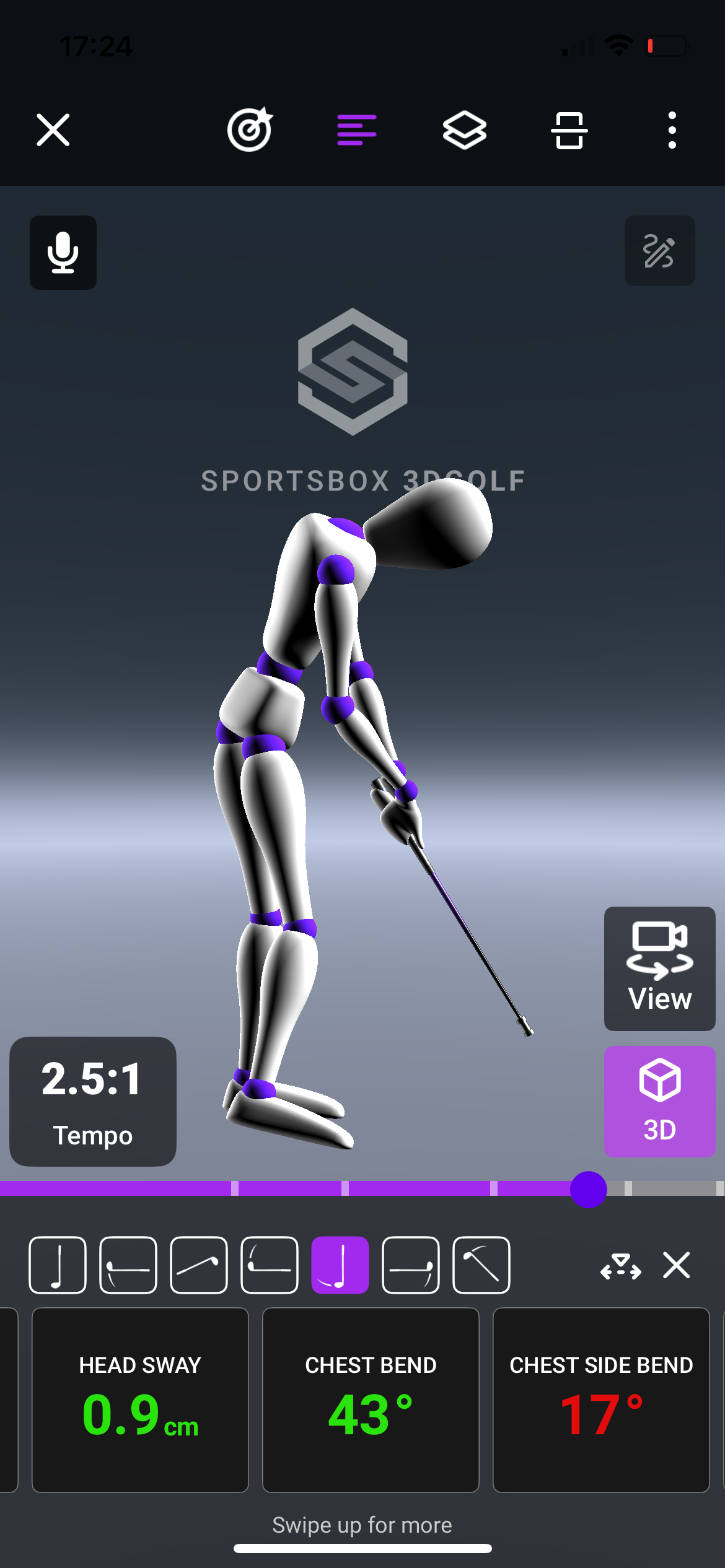The width and height of the screenshot is (725, 1568).
Task: Select the sixth swing position icon
Action: click(411, 1265)
